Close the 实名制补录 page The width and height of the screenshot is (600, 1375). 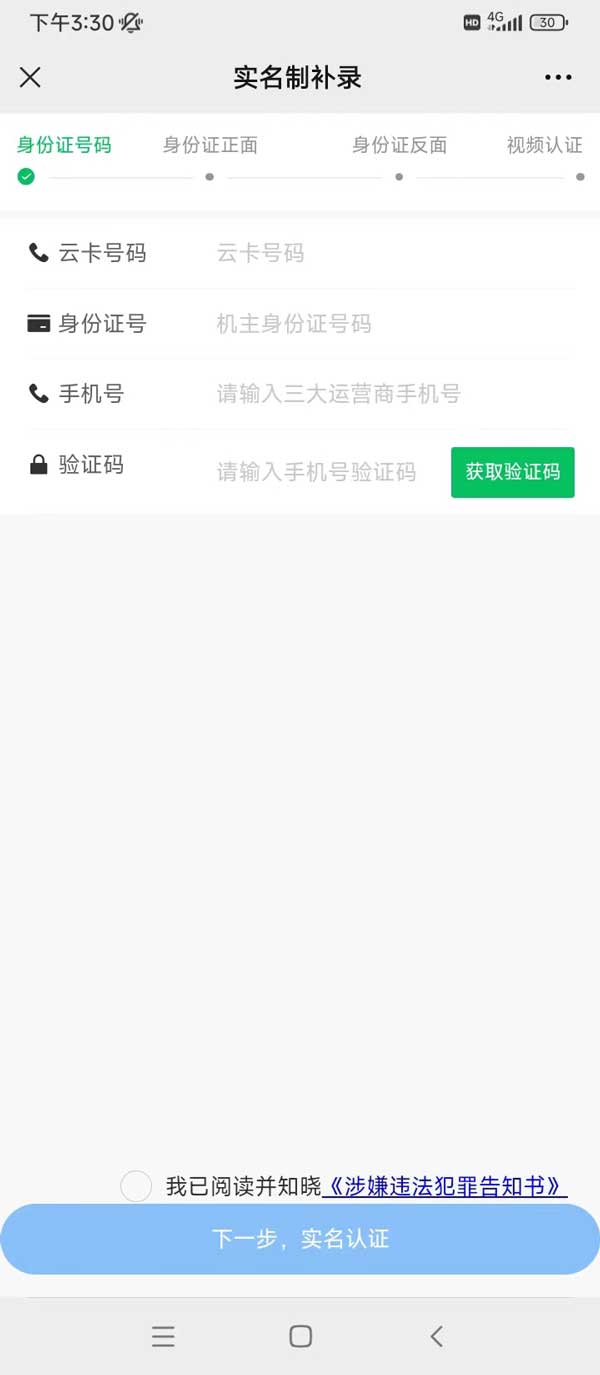[30, 77]
